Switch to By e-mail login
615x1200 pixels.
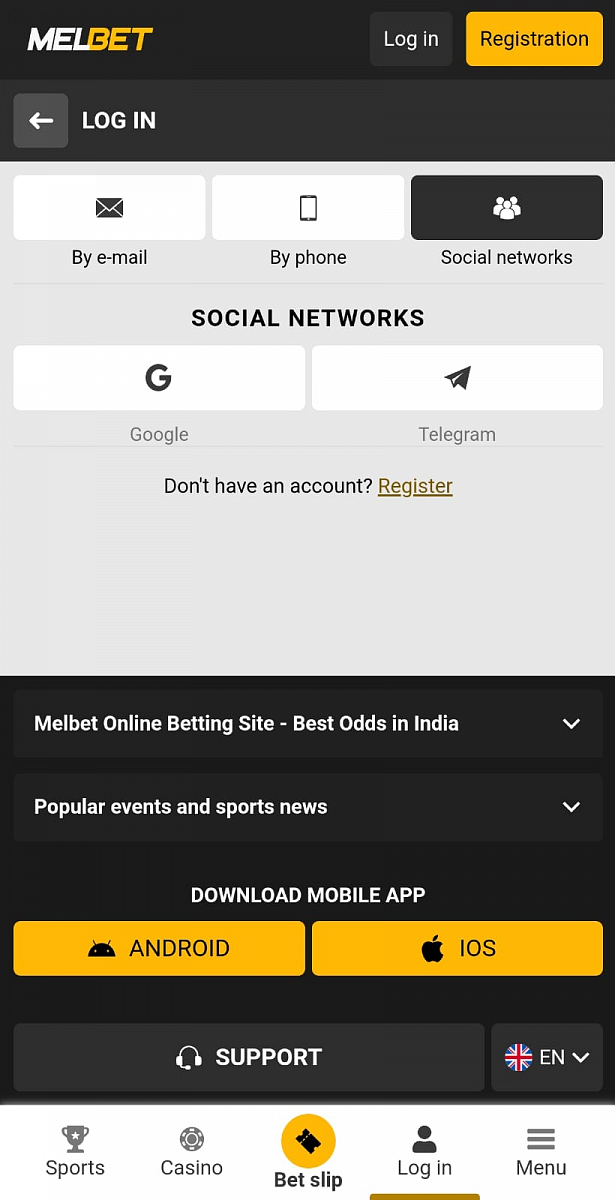109,208
